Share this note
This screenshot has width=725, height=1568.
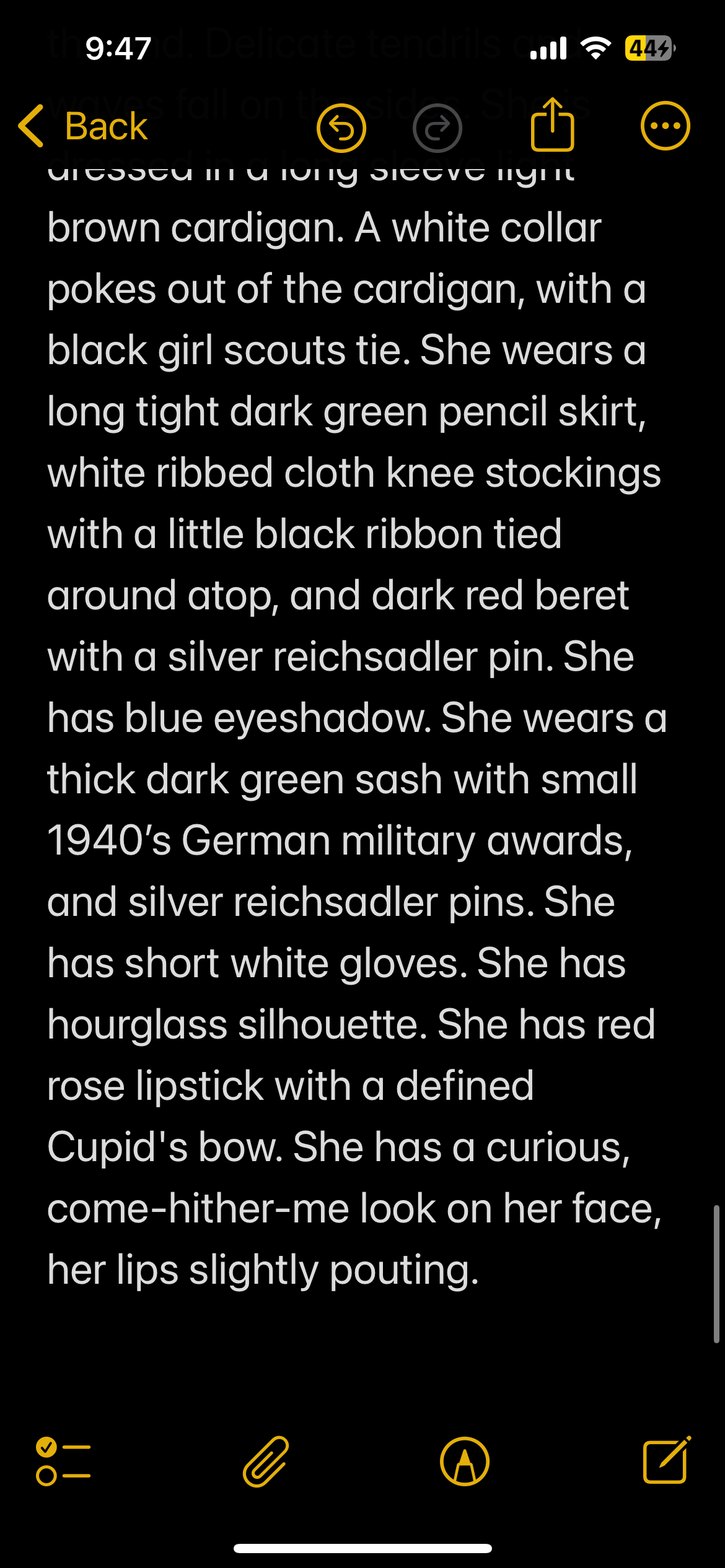click(552, 124)
